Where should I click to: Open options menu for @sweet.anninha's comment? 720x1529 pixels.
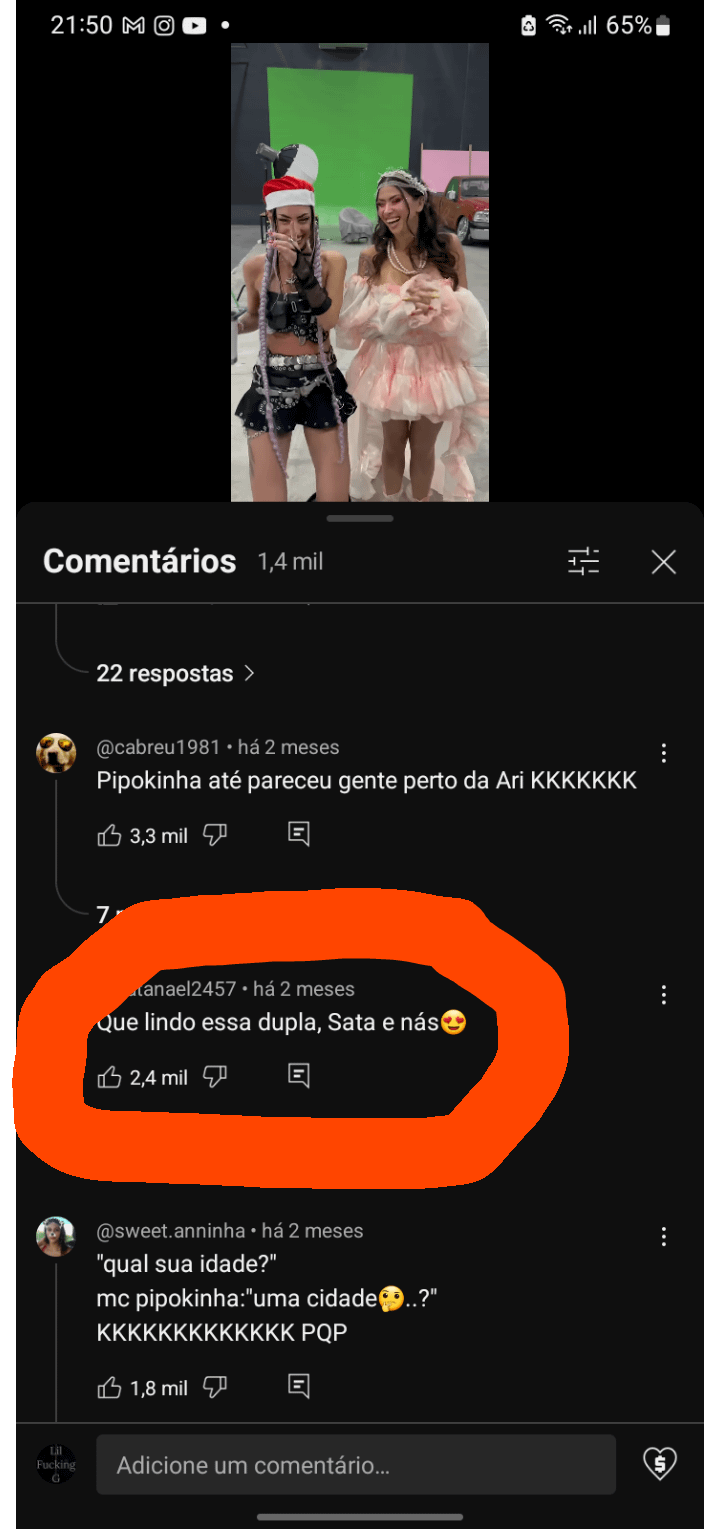click(x=664, y=1237)
